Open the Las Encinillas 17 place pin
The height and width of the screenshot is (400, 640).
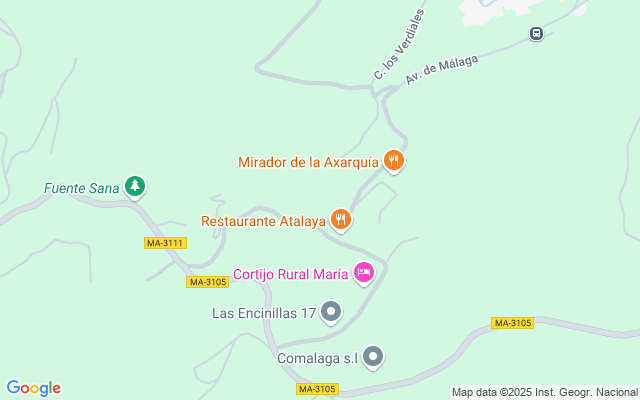[x=332, y=313]
